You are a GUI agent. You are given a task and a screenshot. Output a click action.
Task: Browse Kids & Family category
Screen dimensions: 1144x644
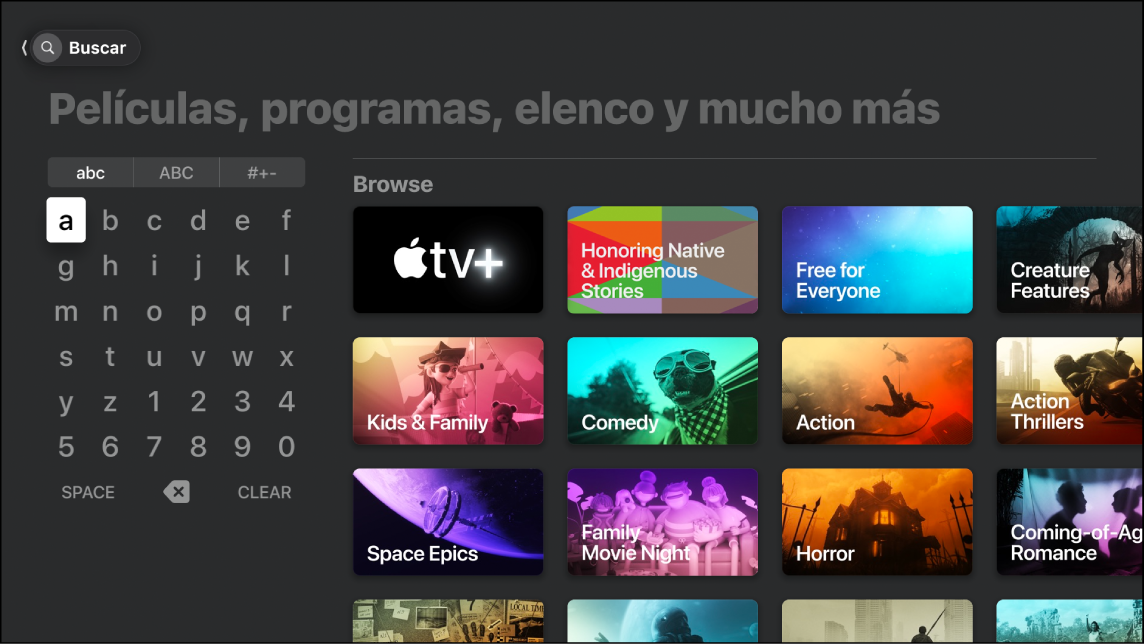pos(448,391)
